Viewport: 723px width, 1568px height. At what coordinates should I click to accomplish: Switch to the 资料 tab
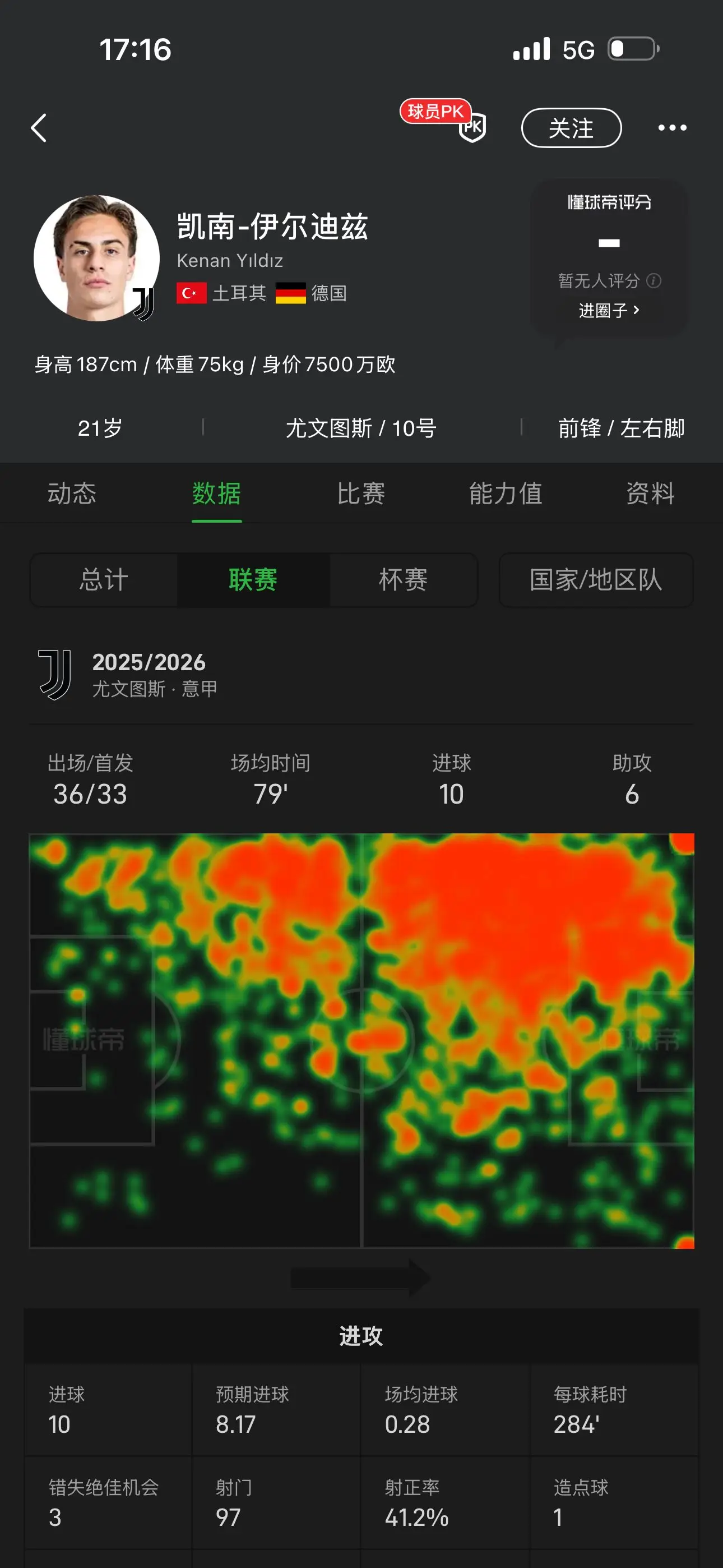[x=651, y=493]
